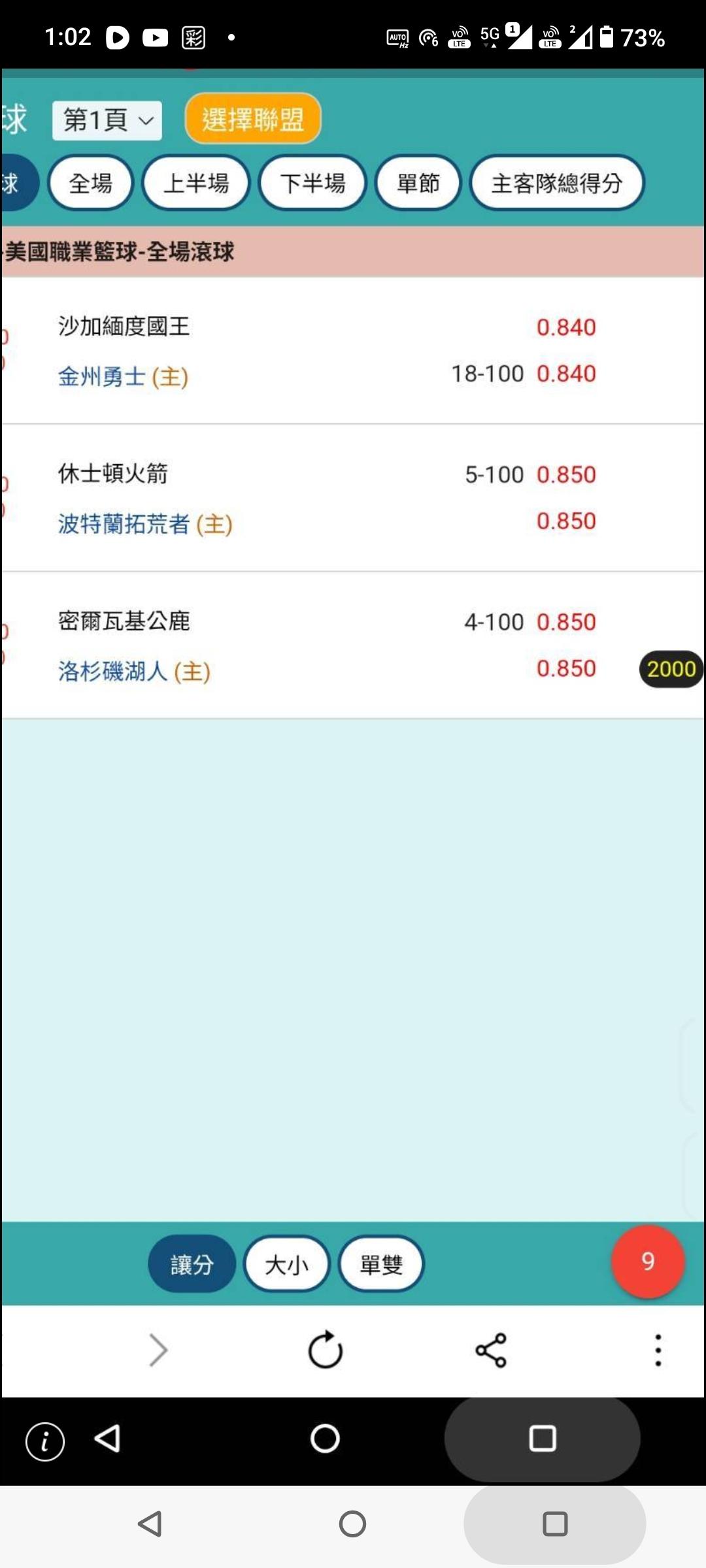Switch to the 全場 tab
Screen dimensions: 706x1568
[x=90, y=183]
